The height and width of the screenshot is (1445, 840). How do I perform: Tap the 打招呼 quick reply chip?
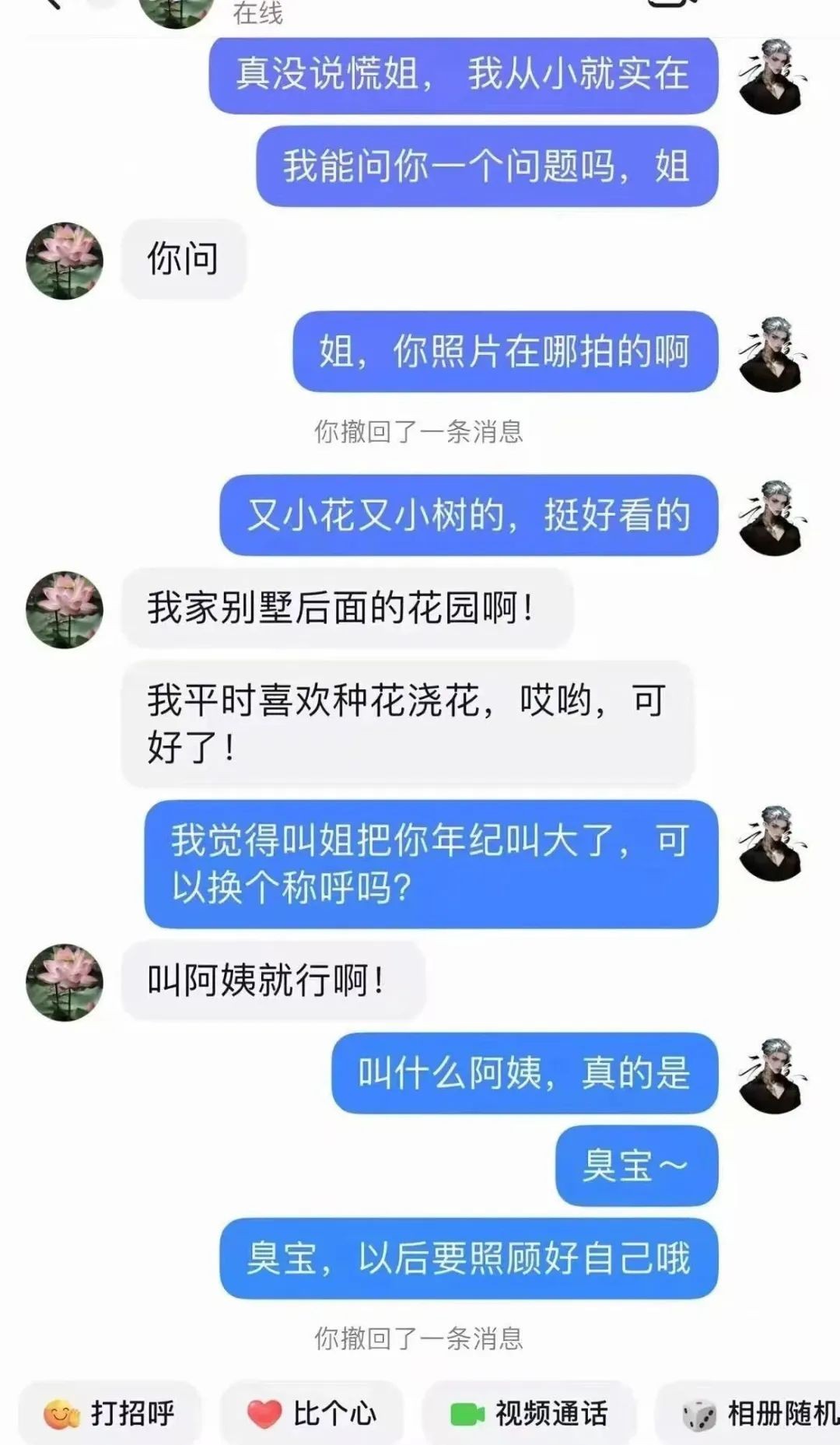110,1413
